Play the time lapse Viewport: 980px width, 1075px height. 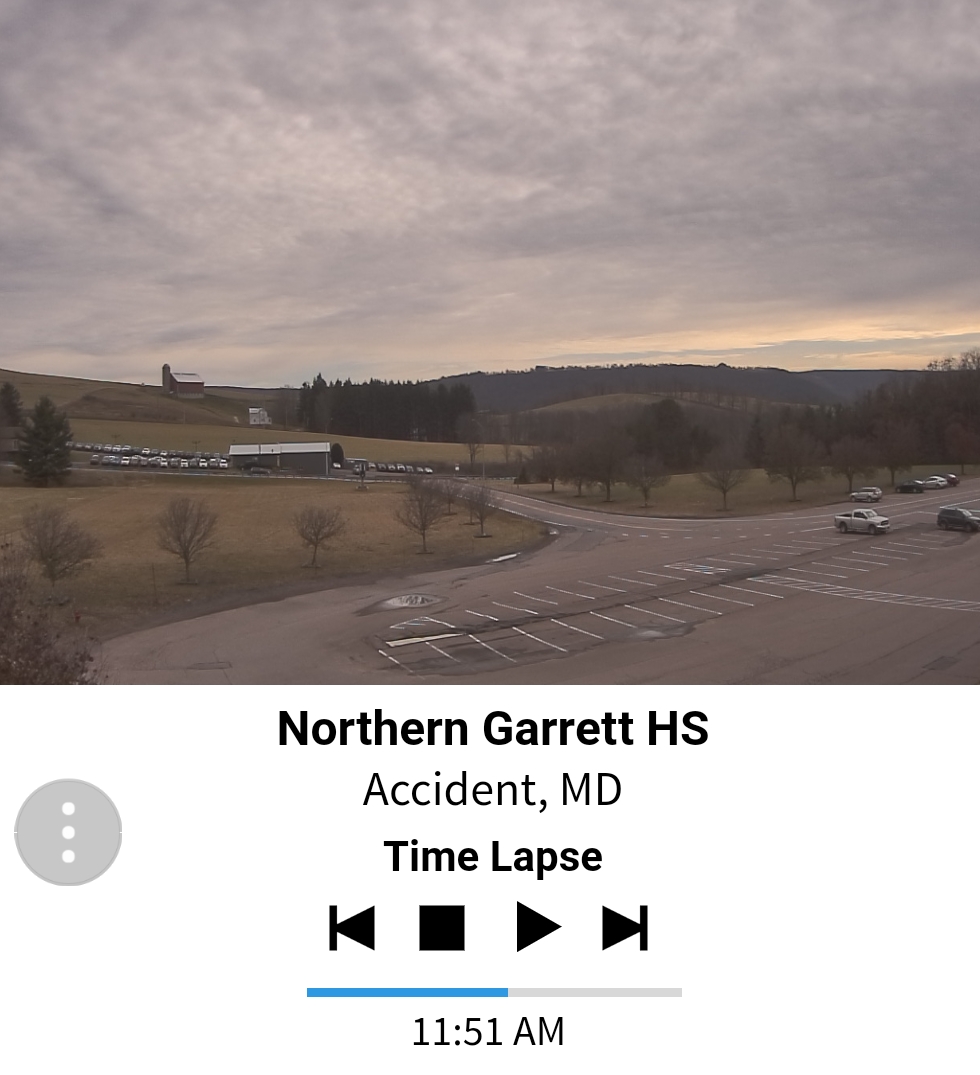click(x=537, y=928)
